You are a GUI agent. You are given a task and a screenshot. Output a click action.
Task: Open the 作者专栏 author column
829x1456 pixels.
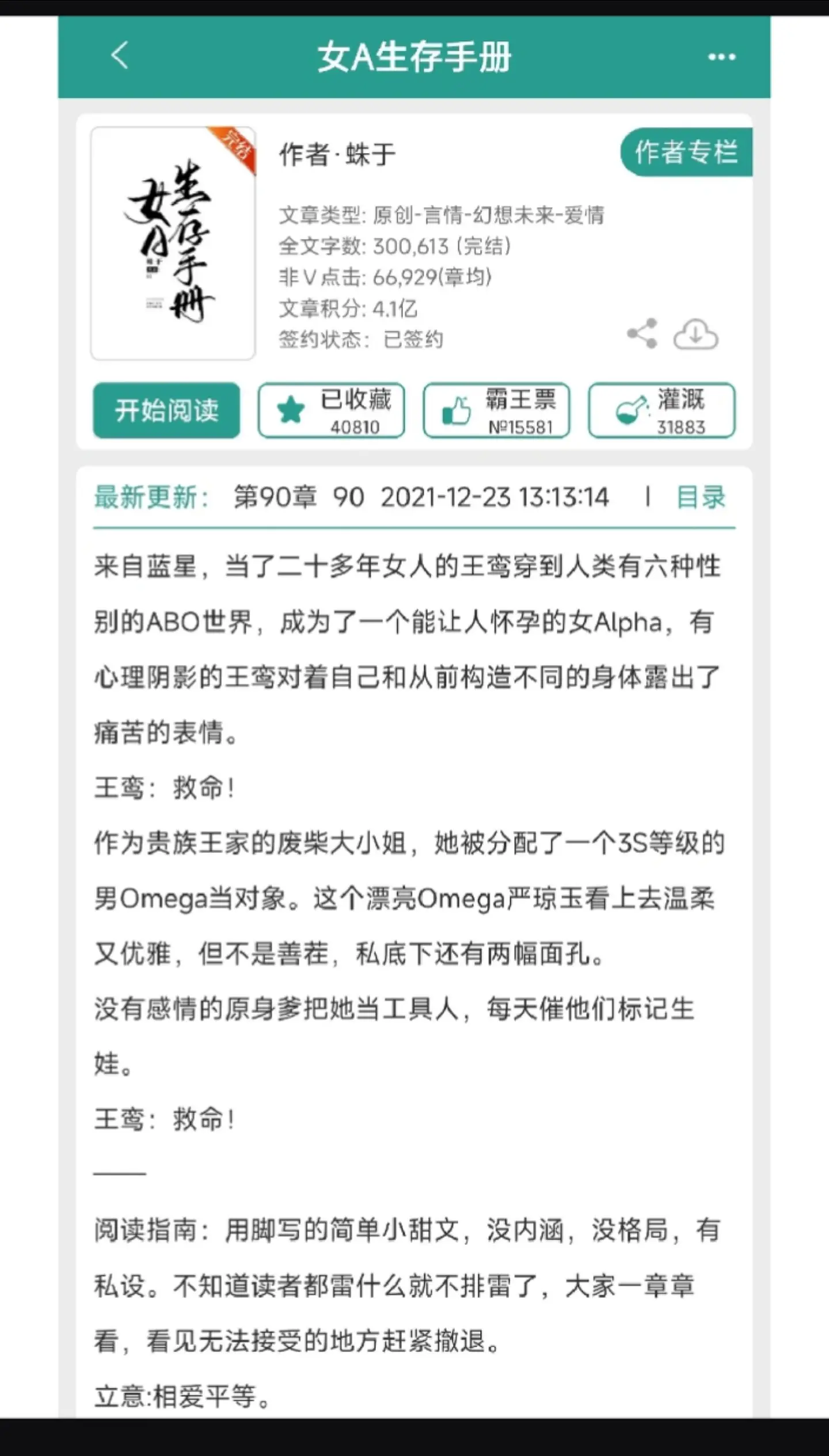(x=686, y=153)
